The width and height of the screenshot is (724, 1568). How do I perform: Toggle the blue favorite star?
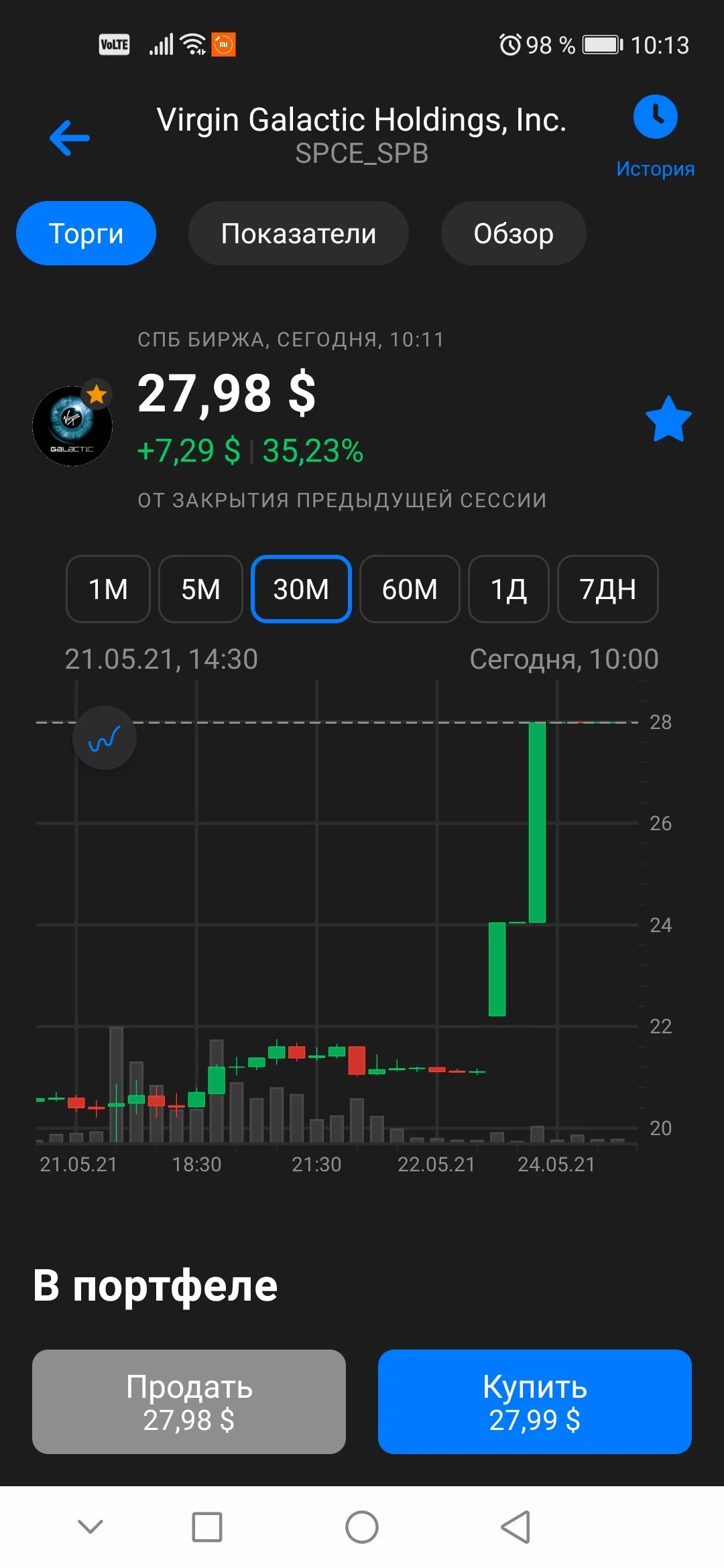point(668,419)
